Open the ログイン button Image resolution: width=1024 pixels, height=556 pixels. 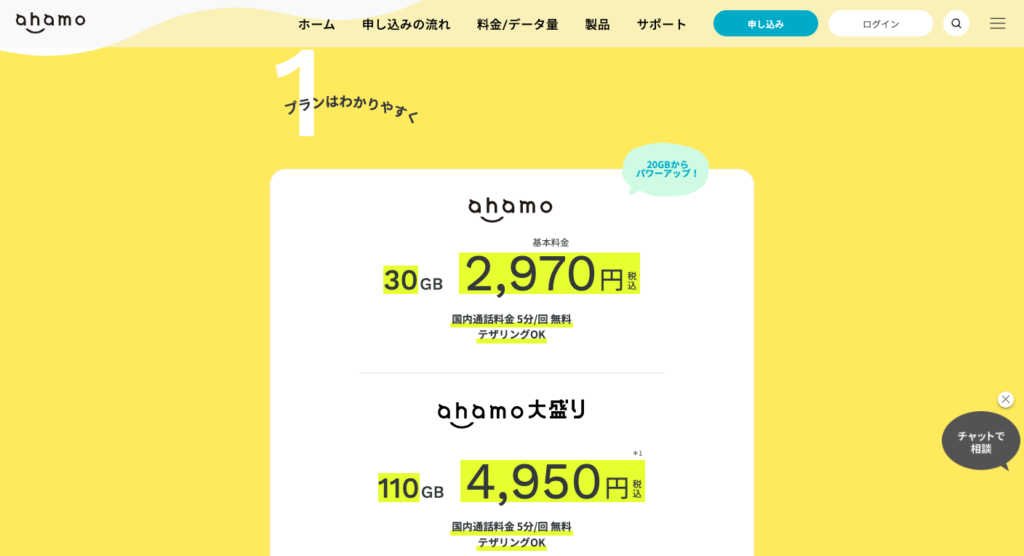tap(880, 24)
